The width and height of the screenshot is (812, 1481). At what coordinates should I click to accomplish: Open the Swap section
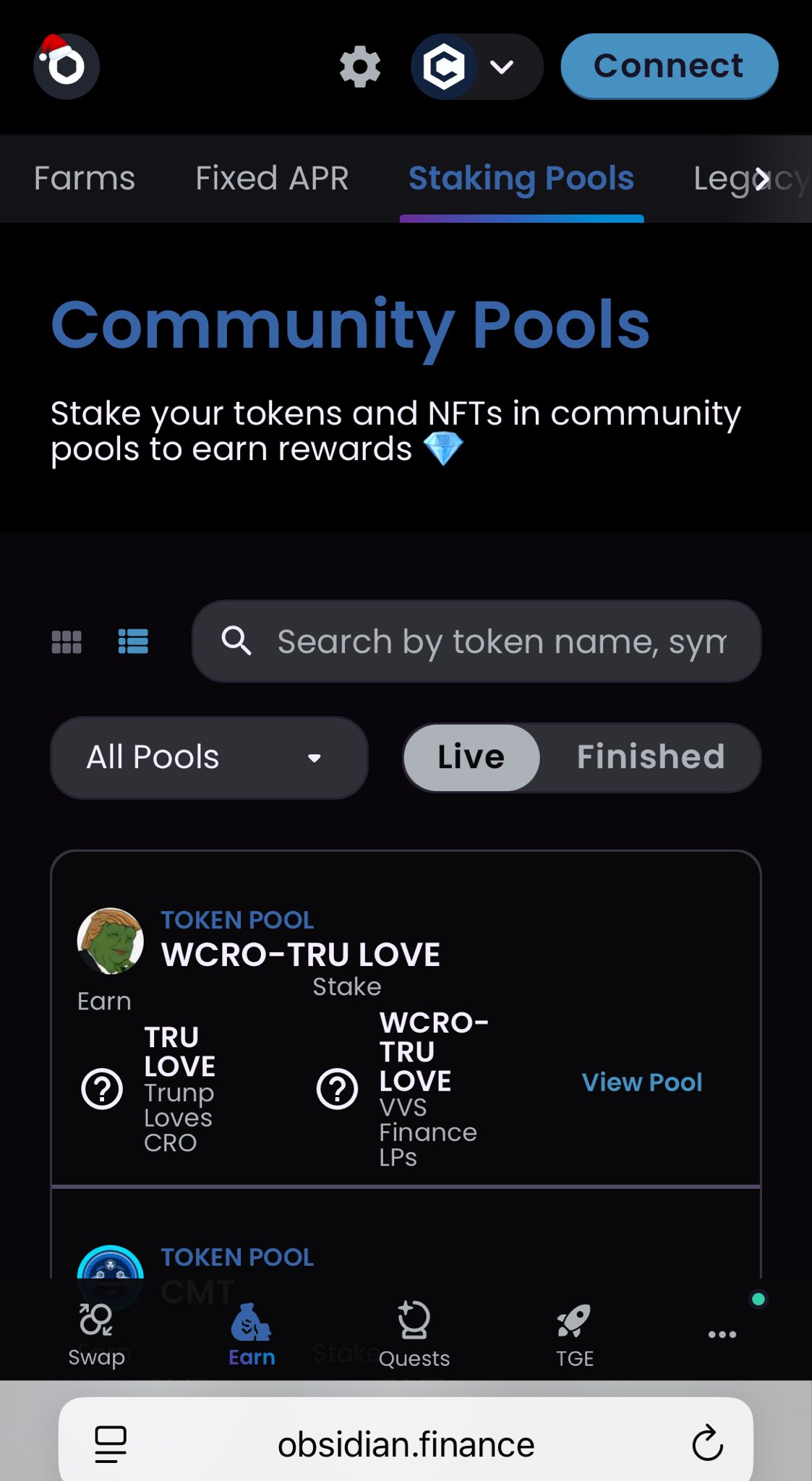click(96, 1334)
